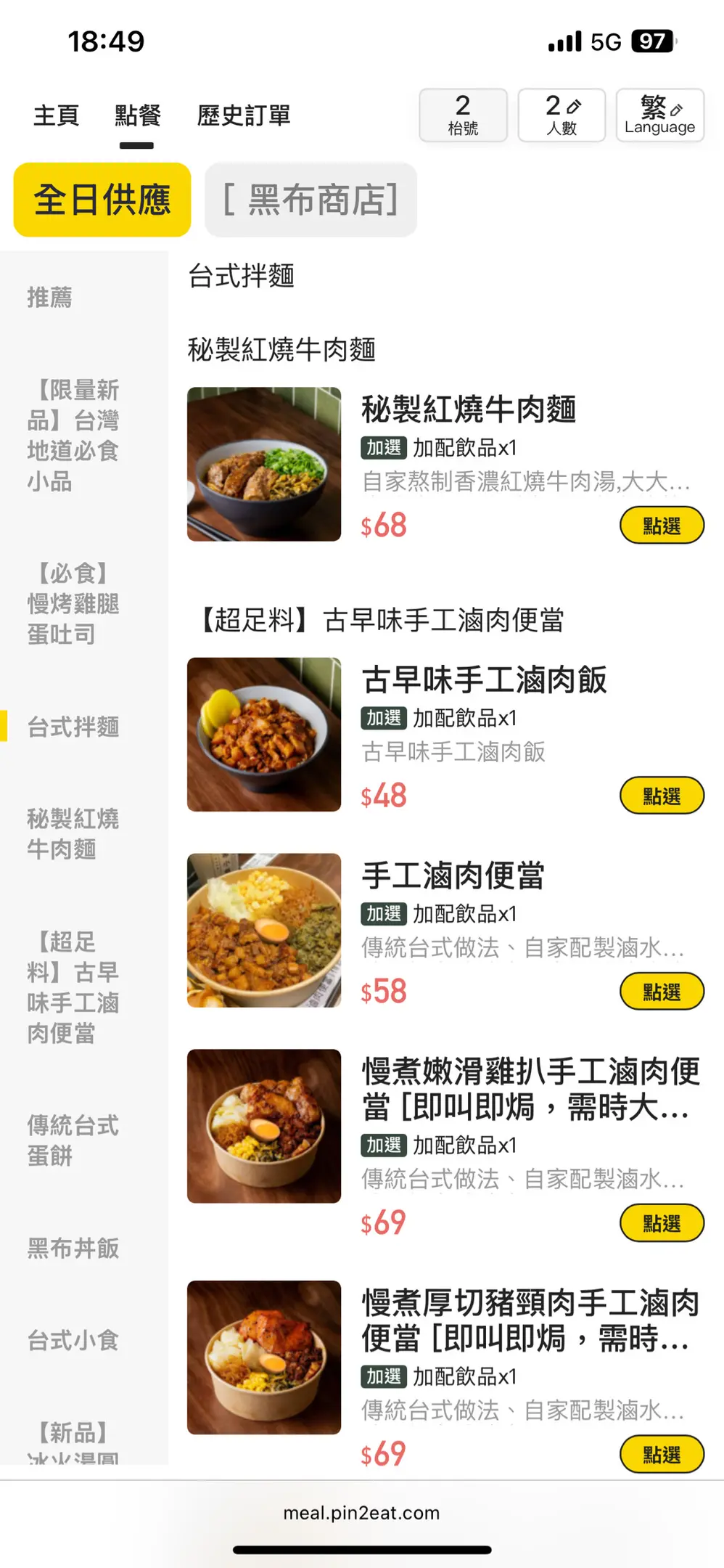Edit the 人數 guest count
This screenshot has width=724, height=1568.
[x=561, y=115]
